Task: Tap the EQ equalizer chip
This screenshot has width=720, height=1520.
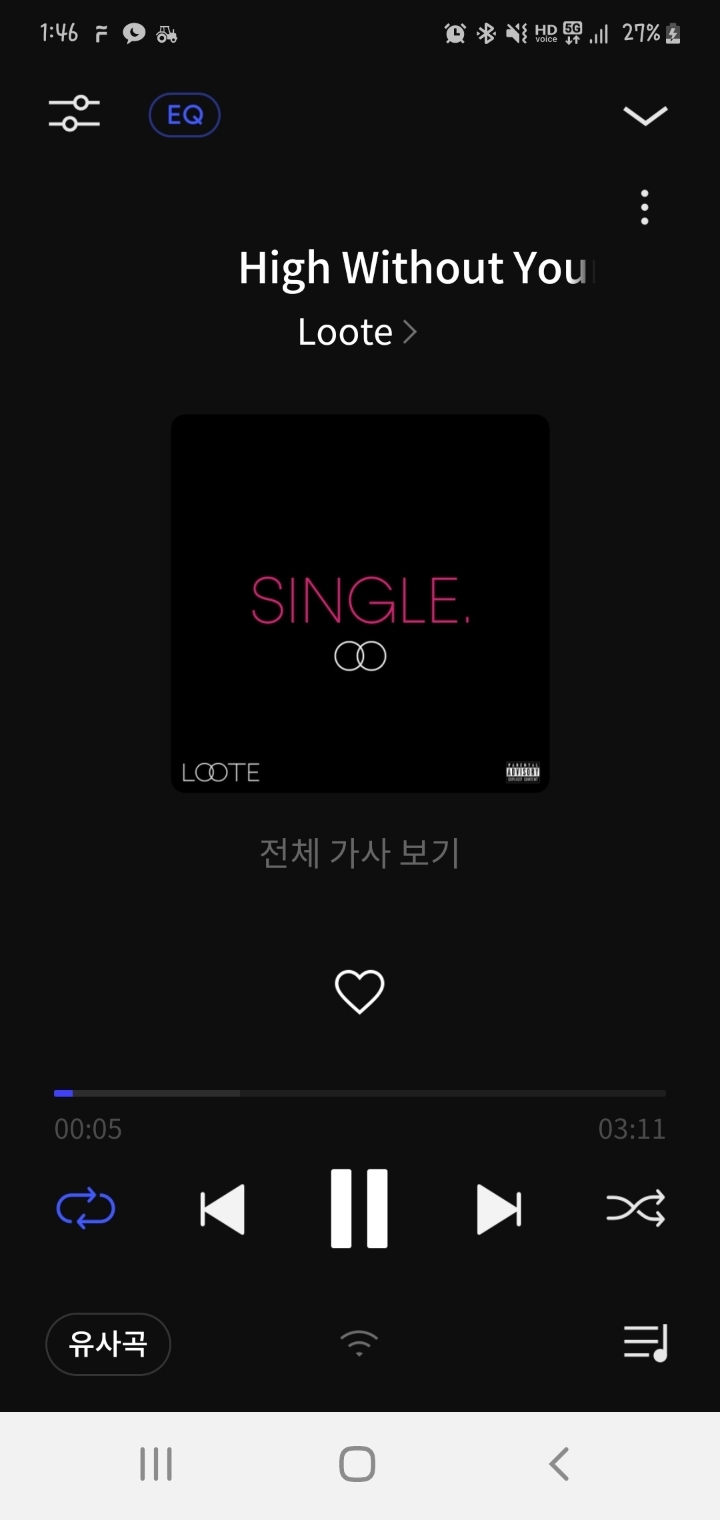Action: [x=185, y=115]
